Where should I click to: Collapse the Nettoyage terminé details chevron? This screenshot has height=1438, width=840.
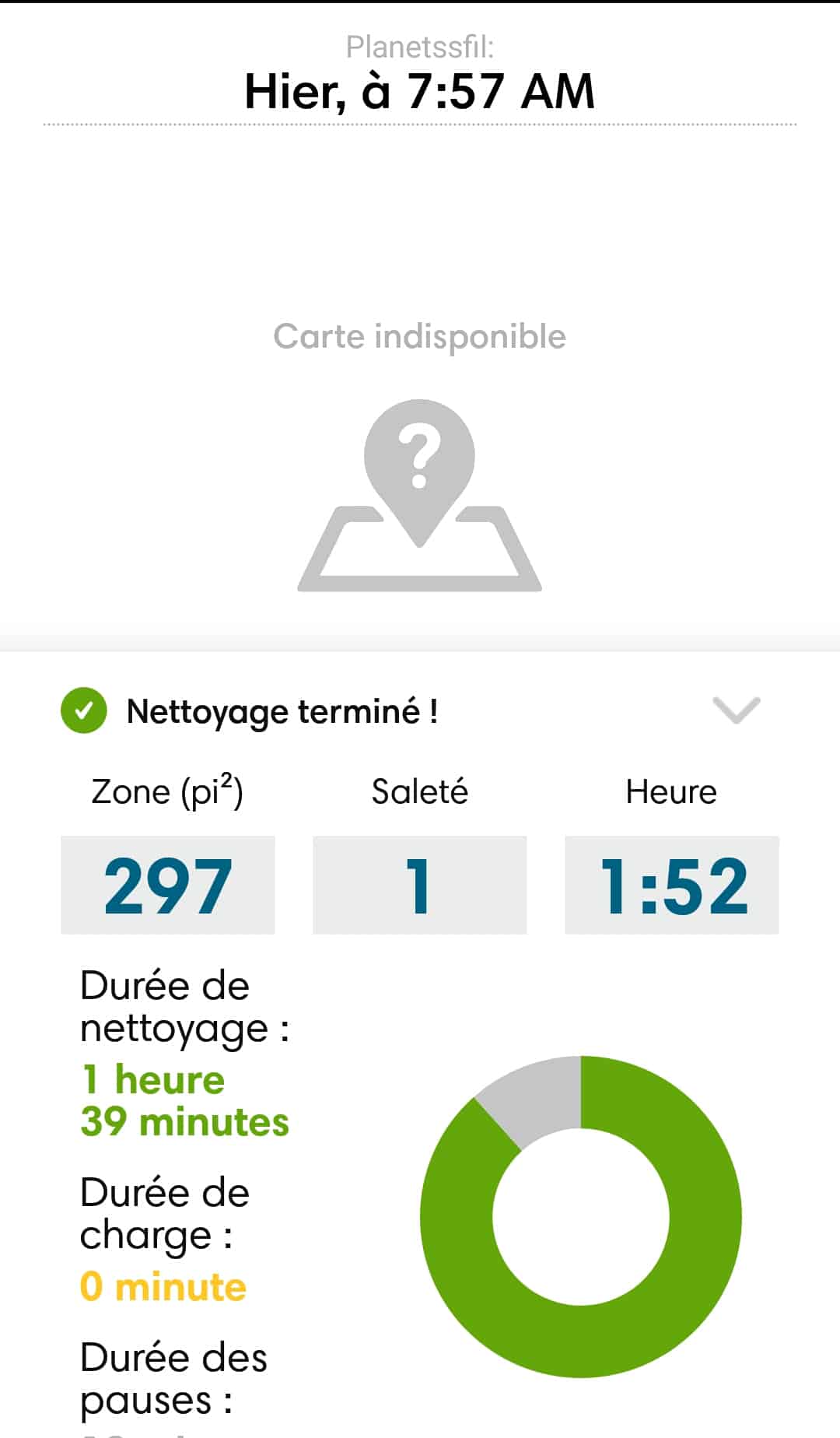[736, 710]
